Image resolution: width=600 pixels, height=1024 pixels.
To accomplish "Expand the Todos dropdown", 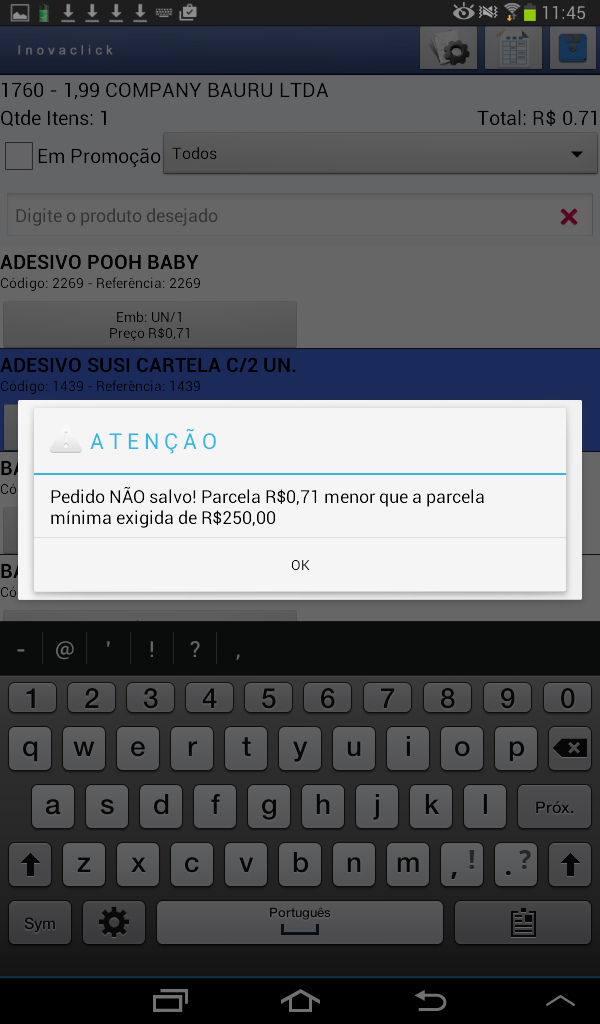I will 380,154.
